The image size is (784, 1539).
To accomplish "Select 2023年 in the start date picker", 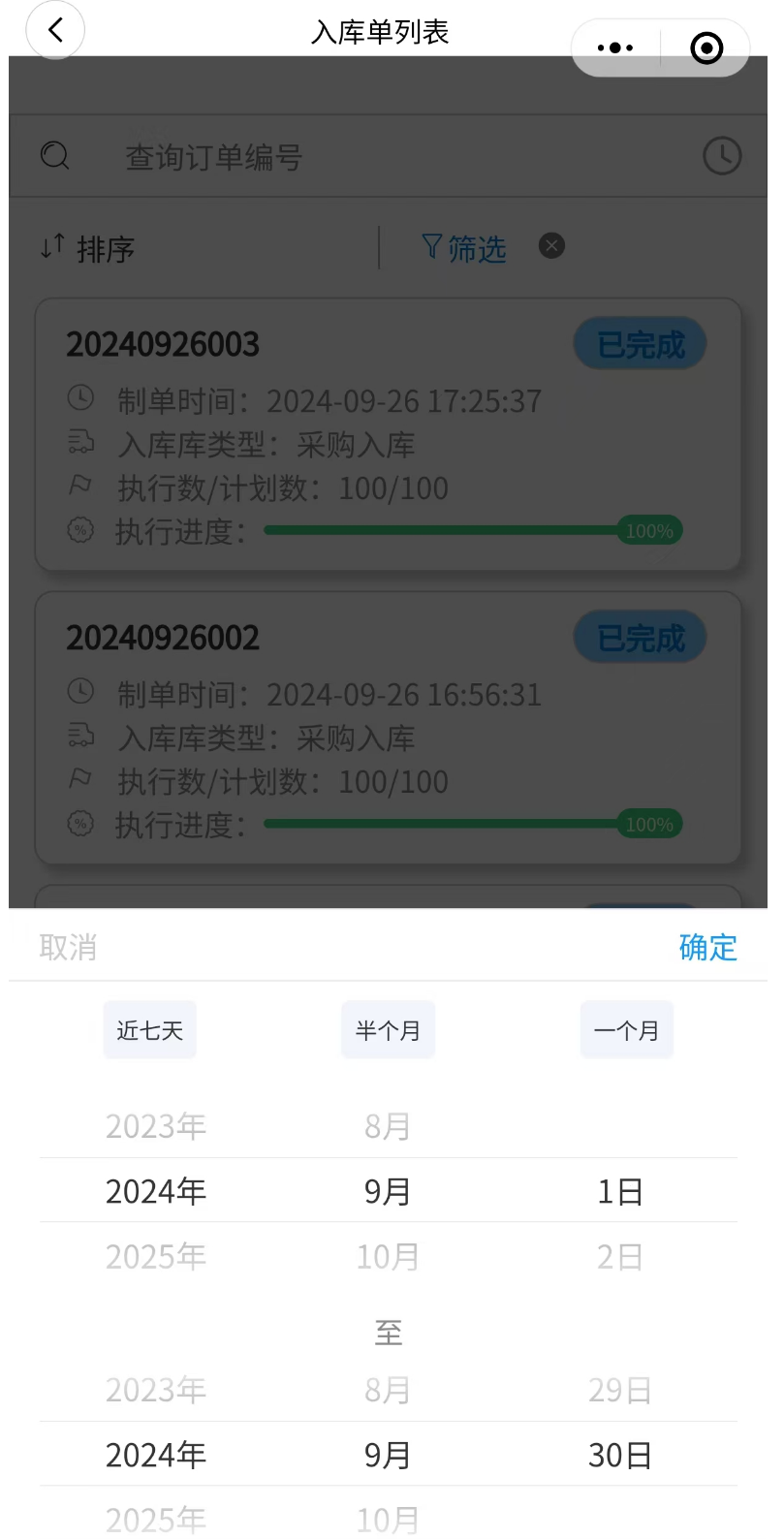I will coord(155,1126).
